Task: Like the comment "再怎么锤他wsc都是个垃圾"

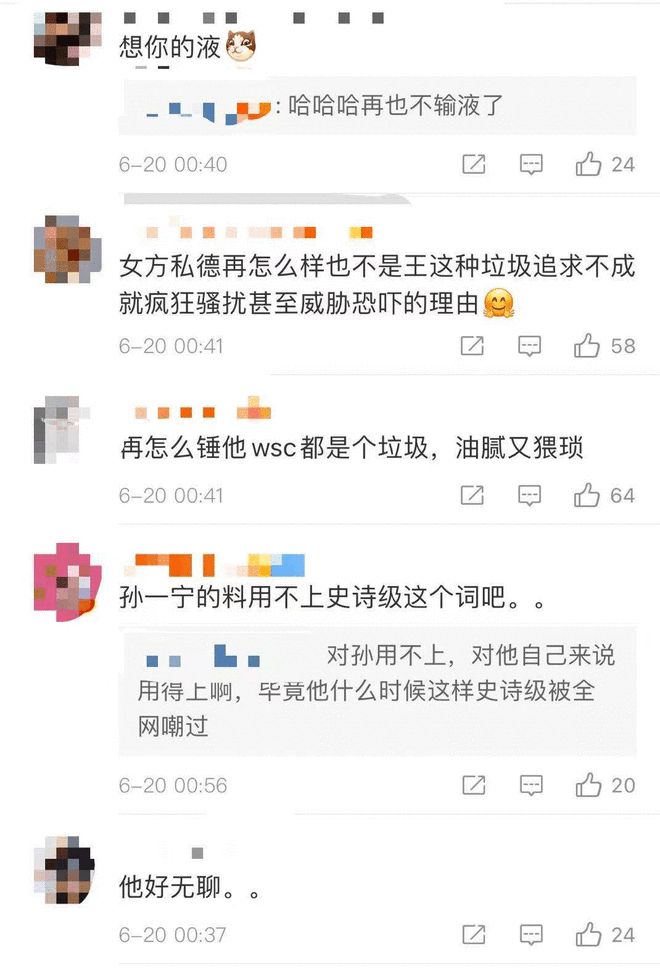Action: click(x=588, y=495)
